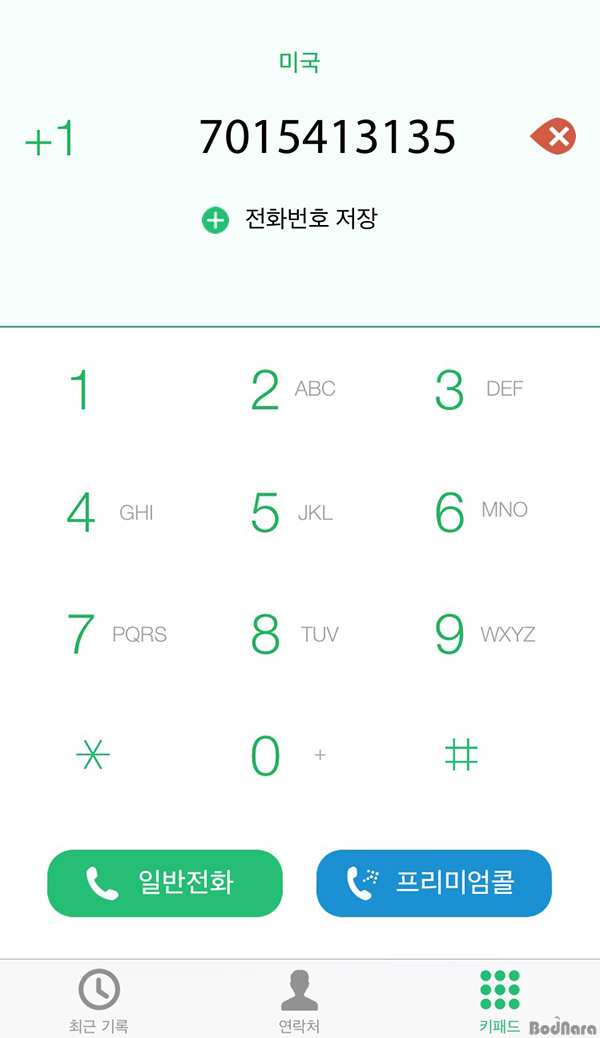Dial digit 9 WXYZ
The image size is (600, 1038).
pos(485,634)
